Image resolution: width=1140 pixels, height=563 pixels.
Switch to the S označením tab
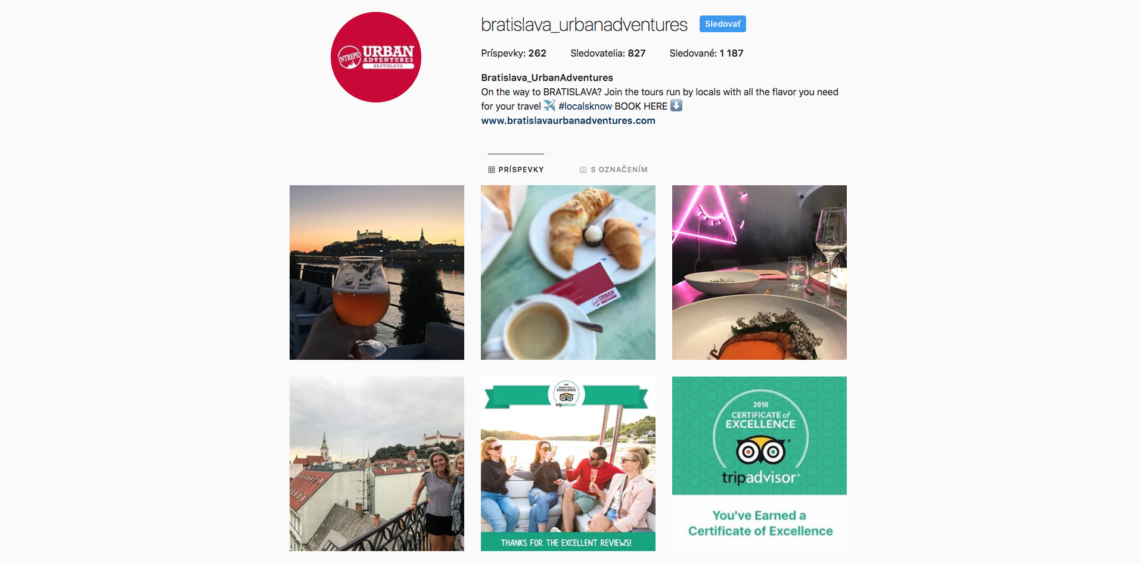coord(613,170)
